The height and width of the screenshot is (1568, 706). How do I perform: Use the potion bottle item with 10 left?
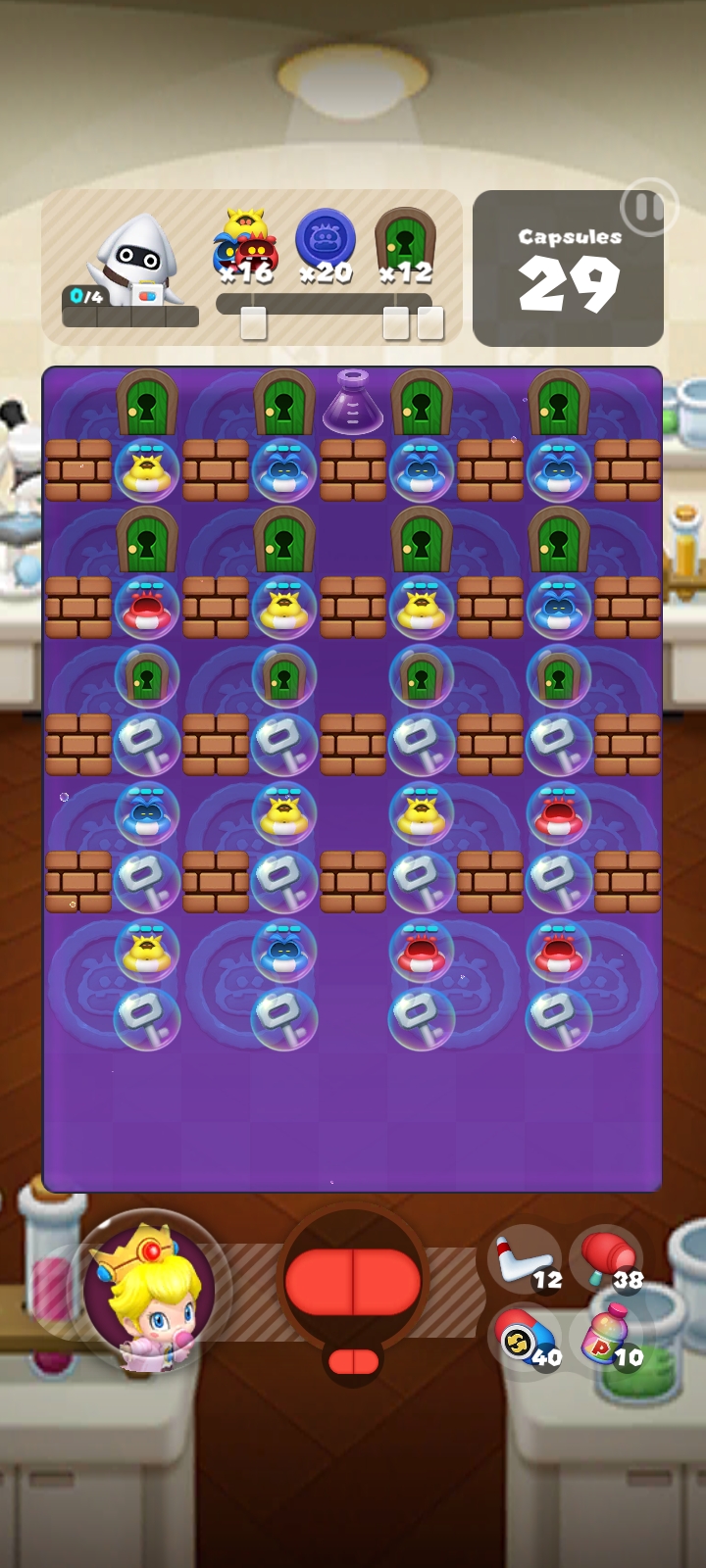point(608,1338)
